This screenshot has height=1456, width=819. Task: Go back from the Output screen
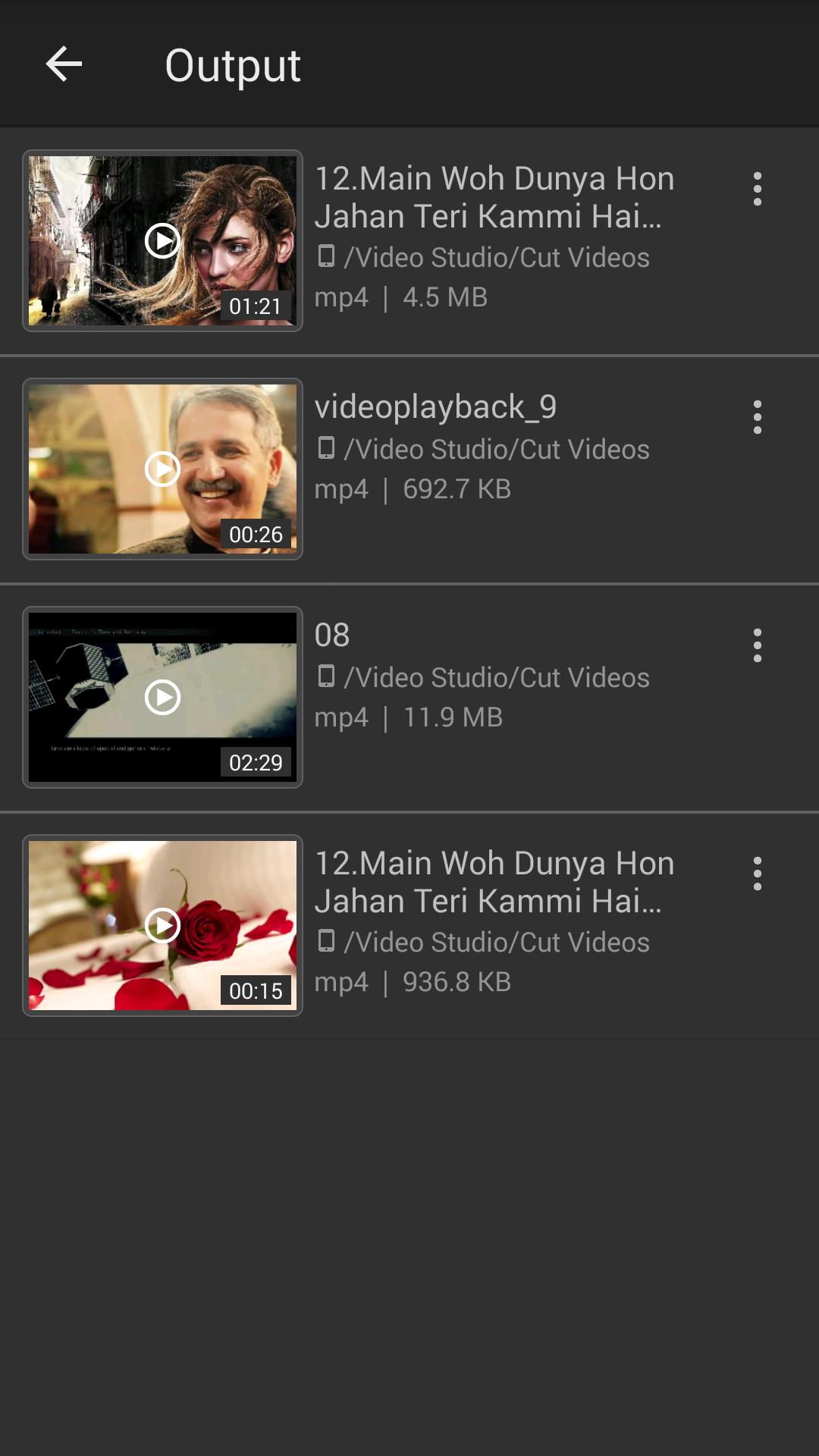pos(64,64)
